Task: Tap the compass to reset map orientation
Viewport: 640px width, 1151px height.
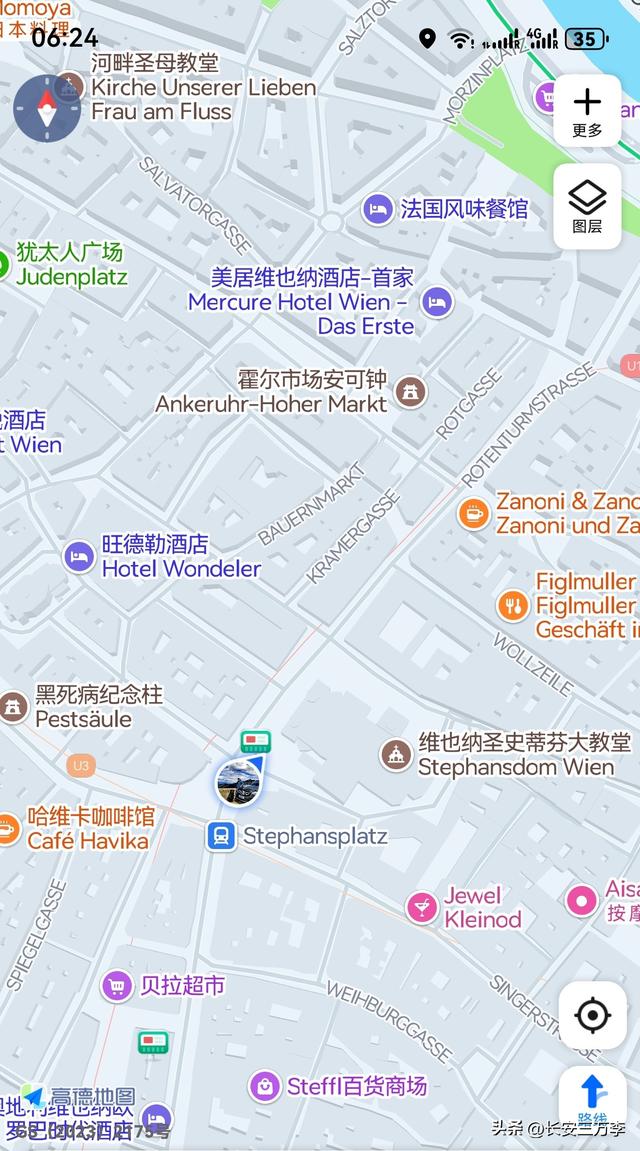Action: [x=46, y=108]
